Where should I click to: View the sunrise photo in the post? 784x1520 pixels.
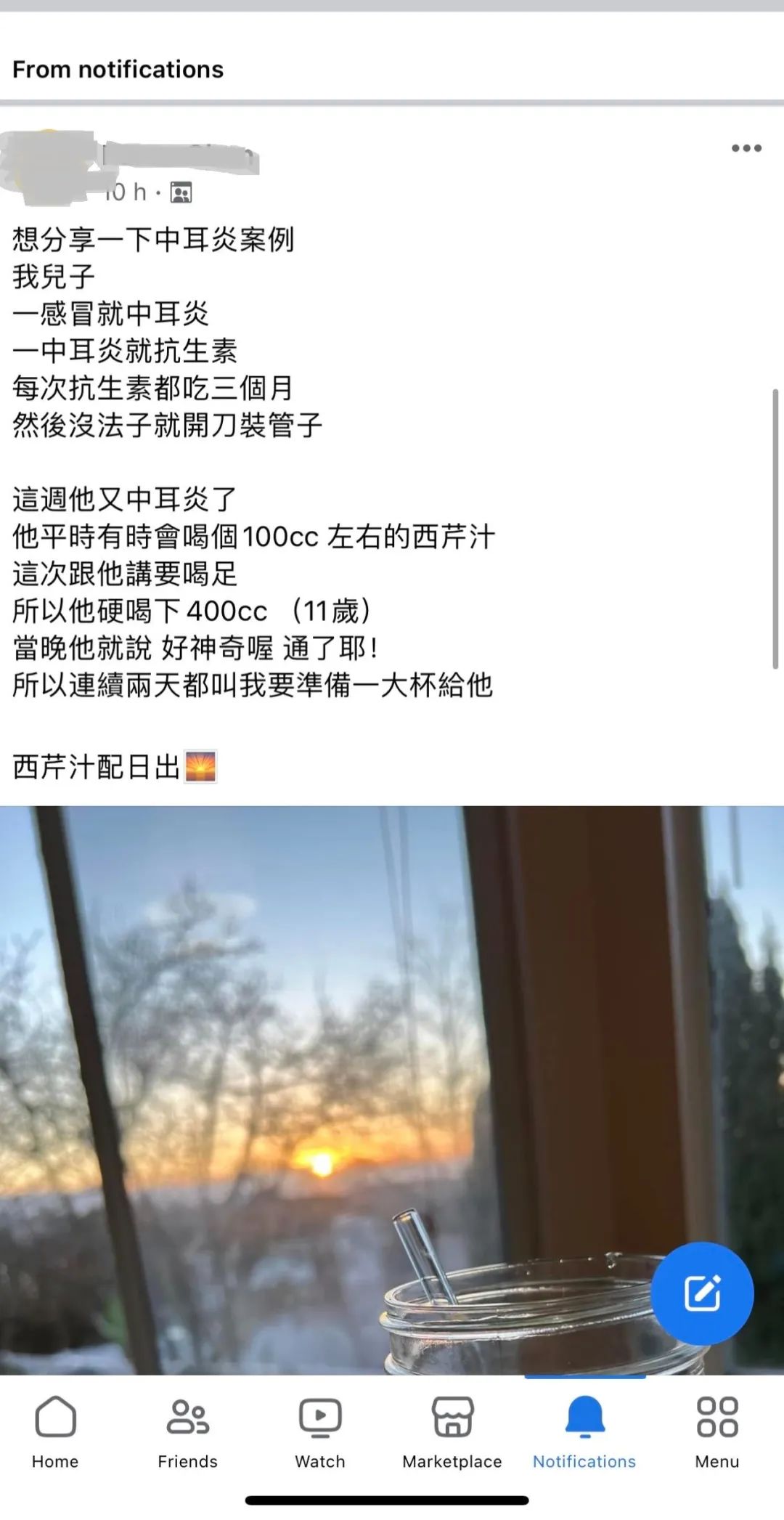click(392, 1089)
